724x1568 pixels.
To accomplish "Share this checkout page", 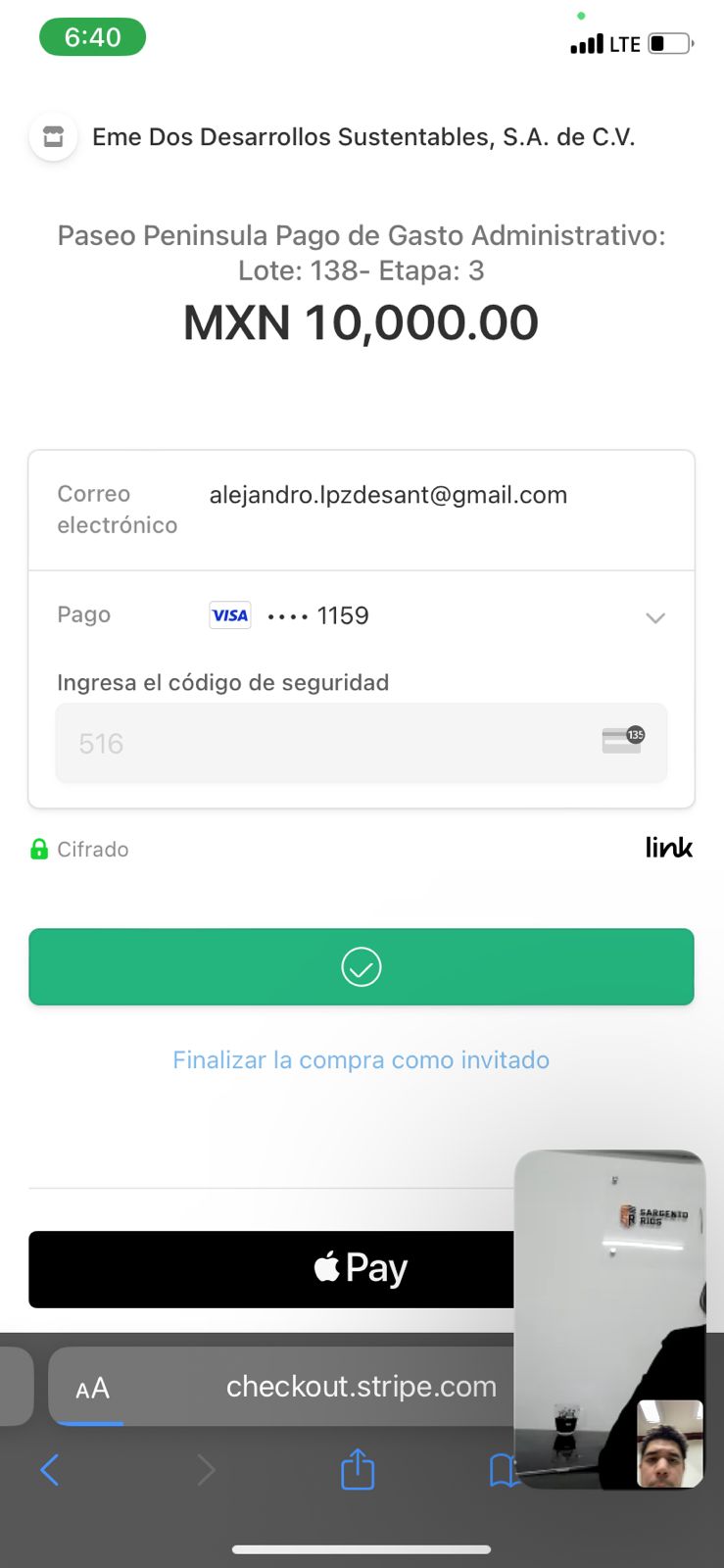I will pyautogui.click(x=358, y=1470).
